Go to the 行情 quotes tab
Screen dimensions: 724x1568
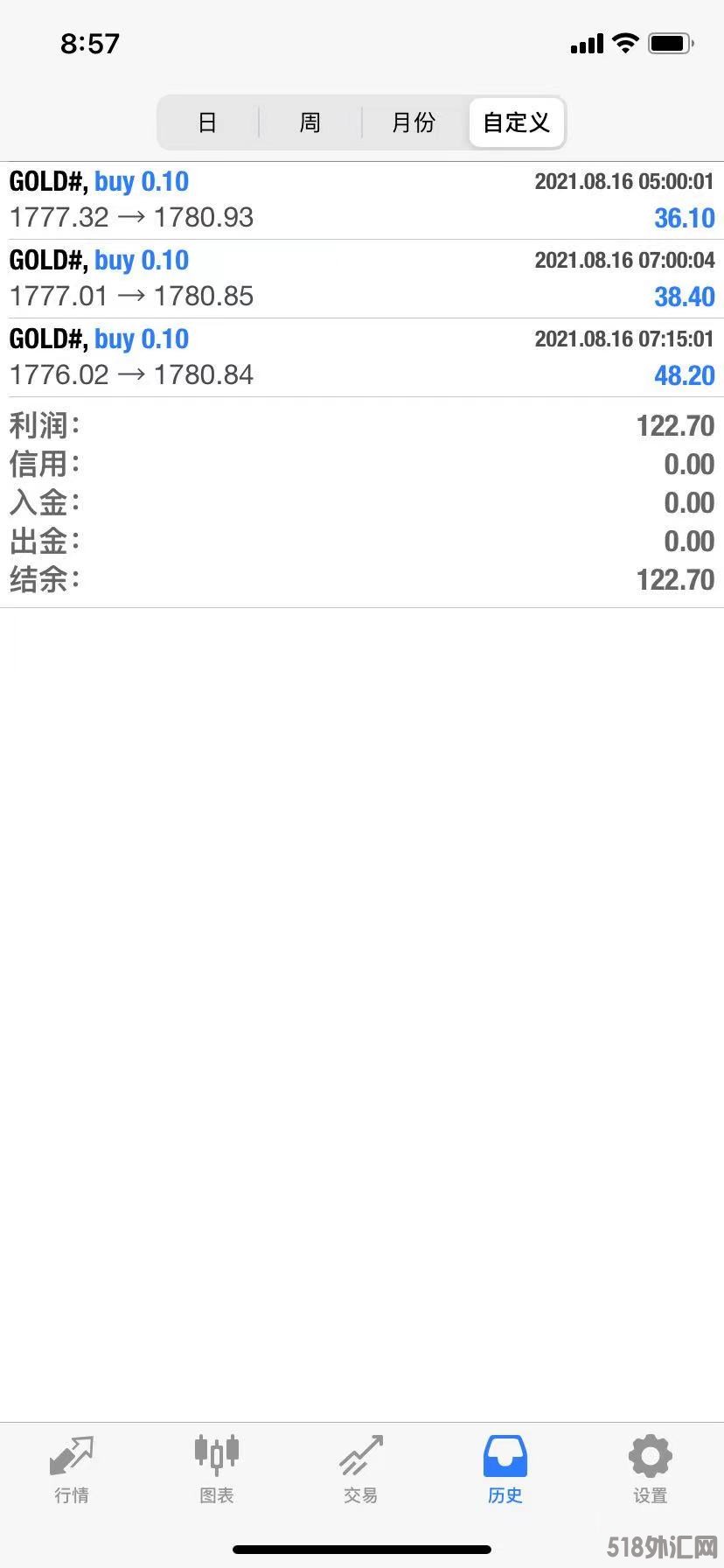pyautogui.click(x=72, y=1470)
